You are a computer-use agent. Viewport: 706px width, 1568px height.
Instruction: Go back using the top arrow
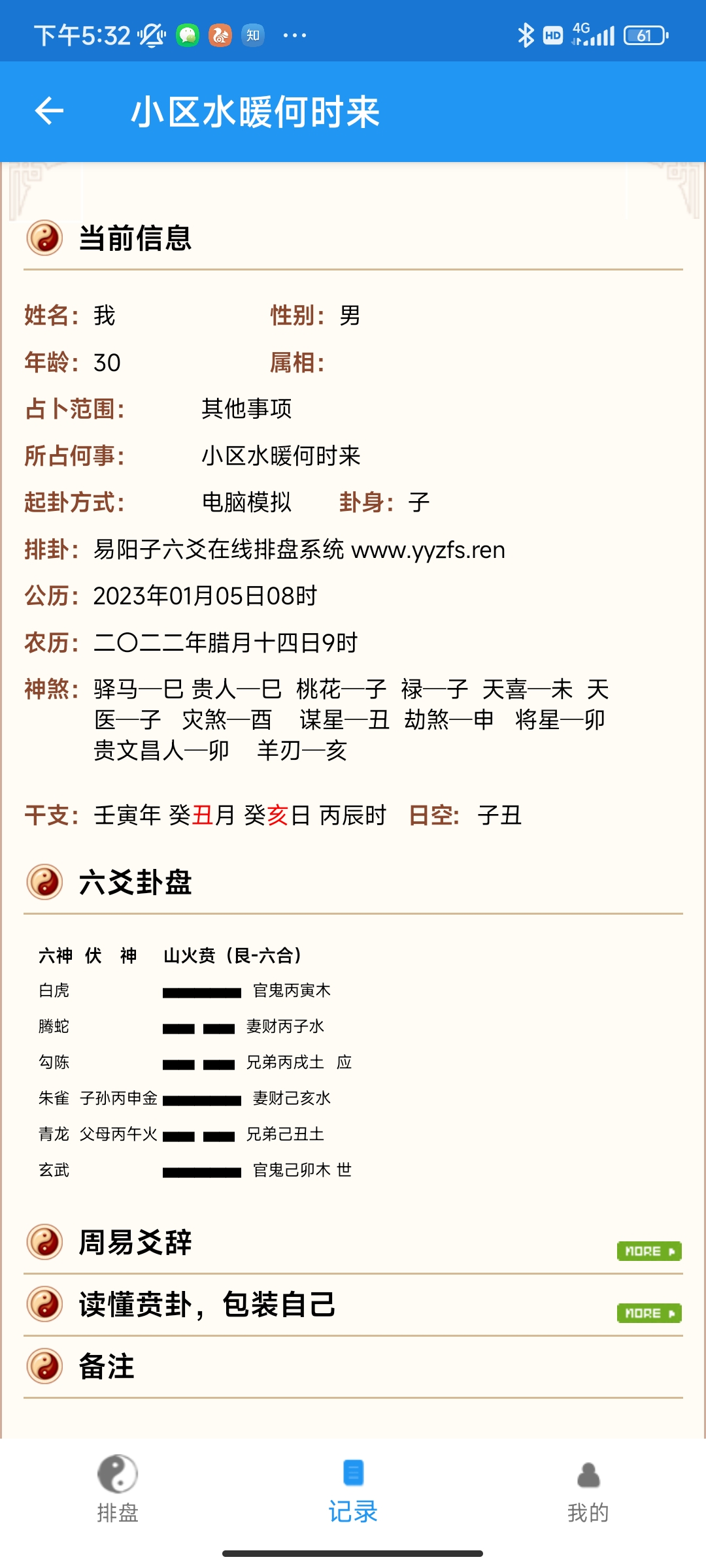coord(49,110)
